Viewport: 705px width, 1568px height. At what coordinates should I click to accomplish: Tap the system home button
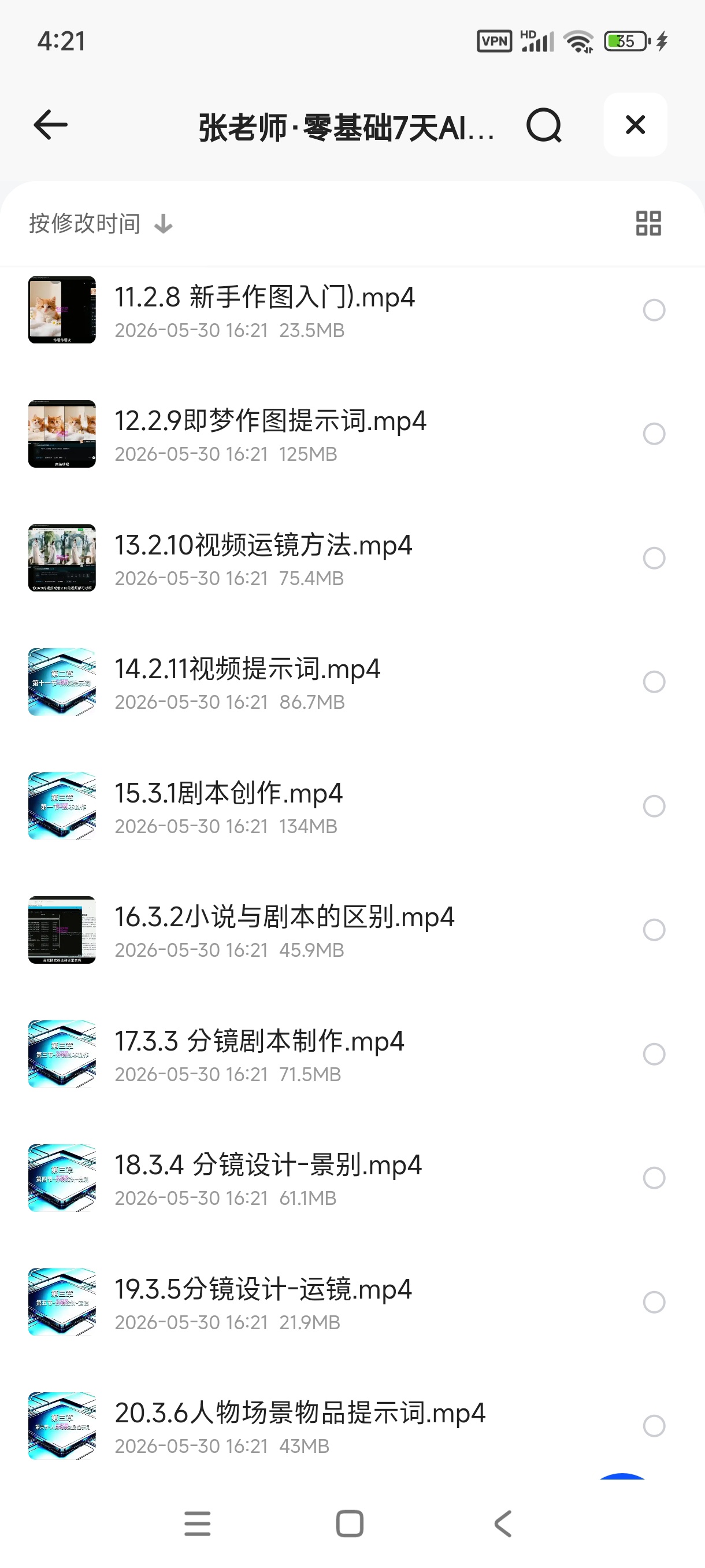(350, 1523)
